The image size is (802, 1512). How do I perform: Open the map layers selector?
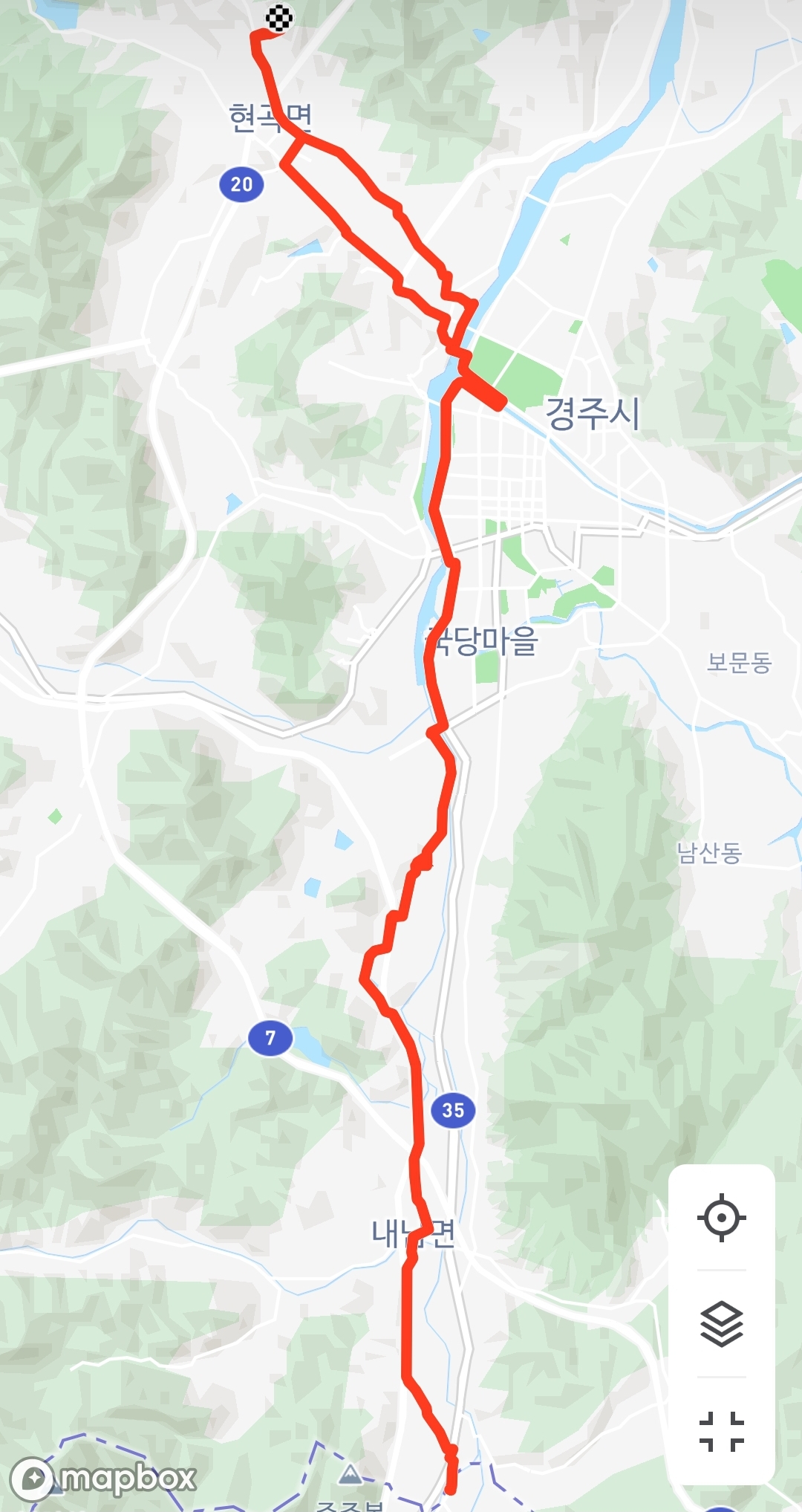coord(721,1324)
